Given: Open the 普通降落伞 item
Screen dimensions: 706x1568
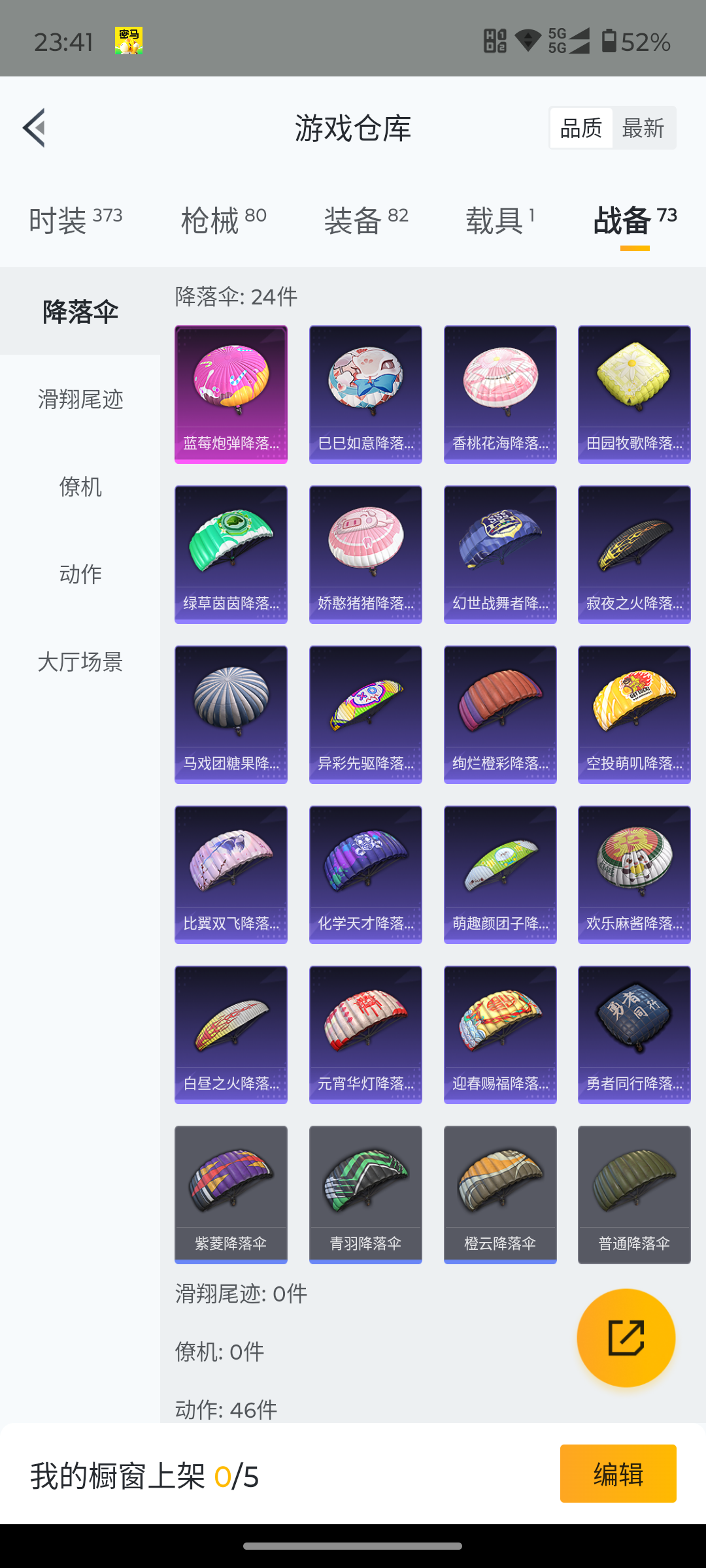Looking at the screenshot, I should click(x=634, y=1194).
